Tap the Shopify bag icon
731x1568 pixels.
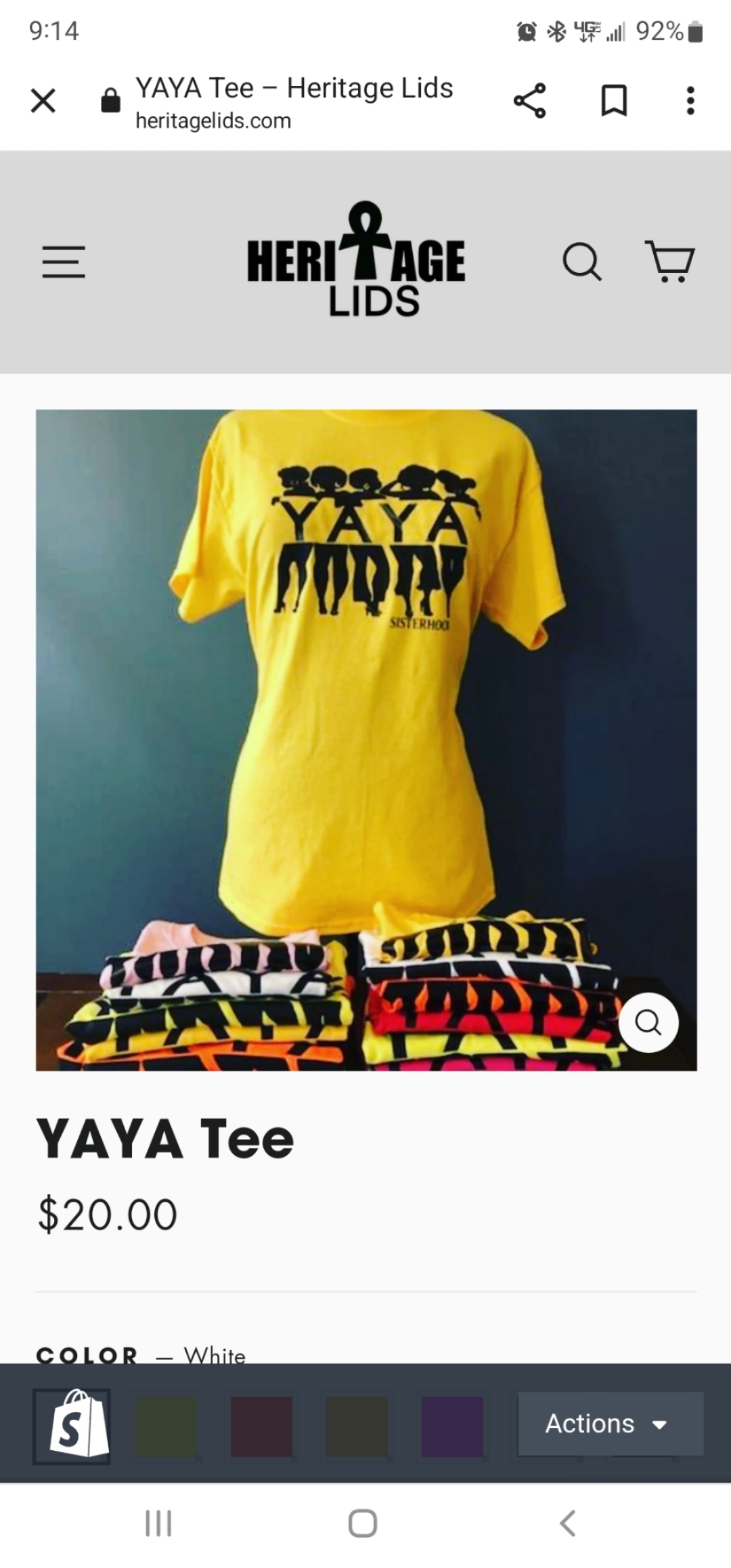[72, 1424]
